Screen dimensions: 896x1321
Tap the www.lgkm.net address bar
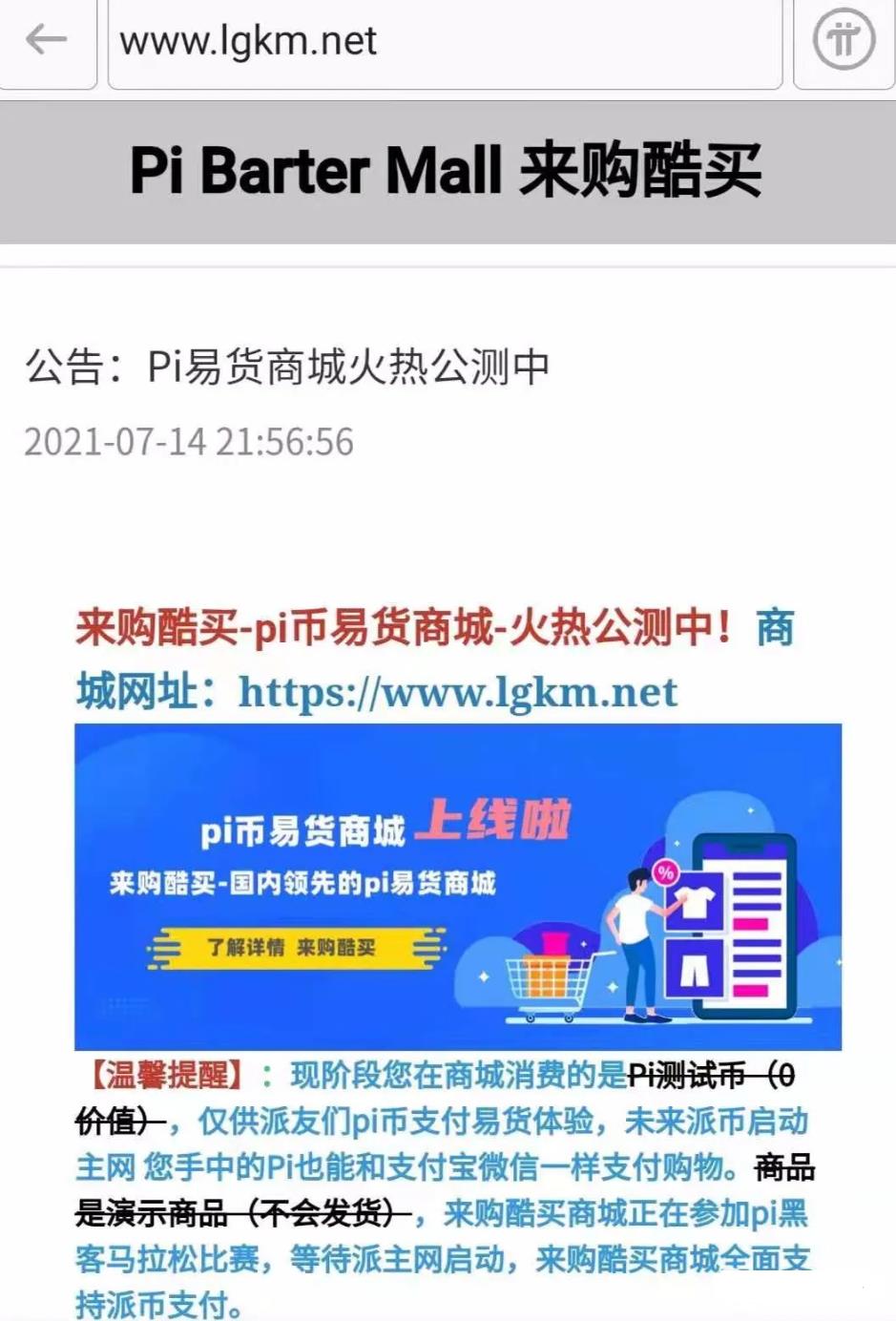444,42
